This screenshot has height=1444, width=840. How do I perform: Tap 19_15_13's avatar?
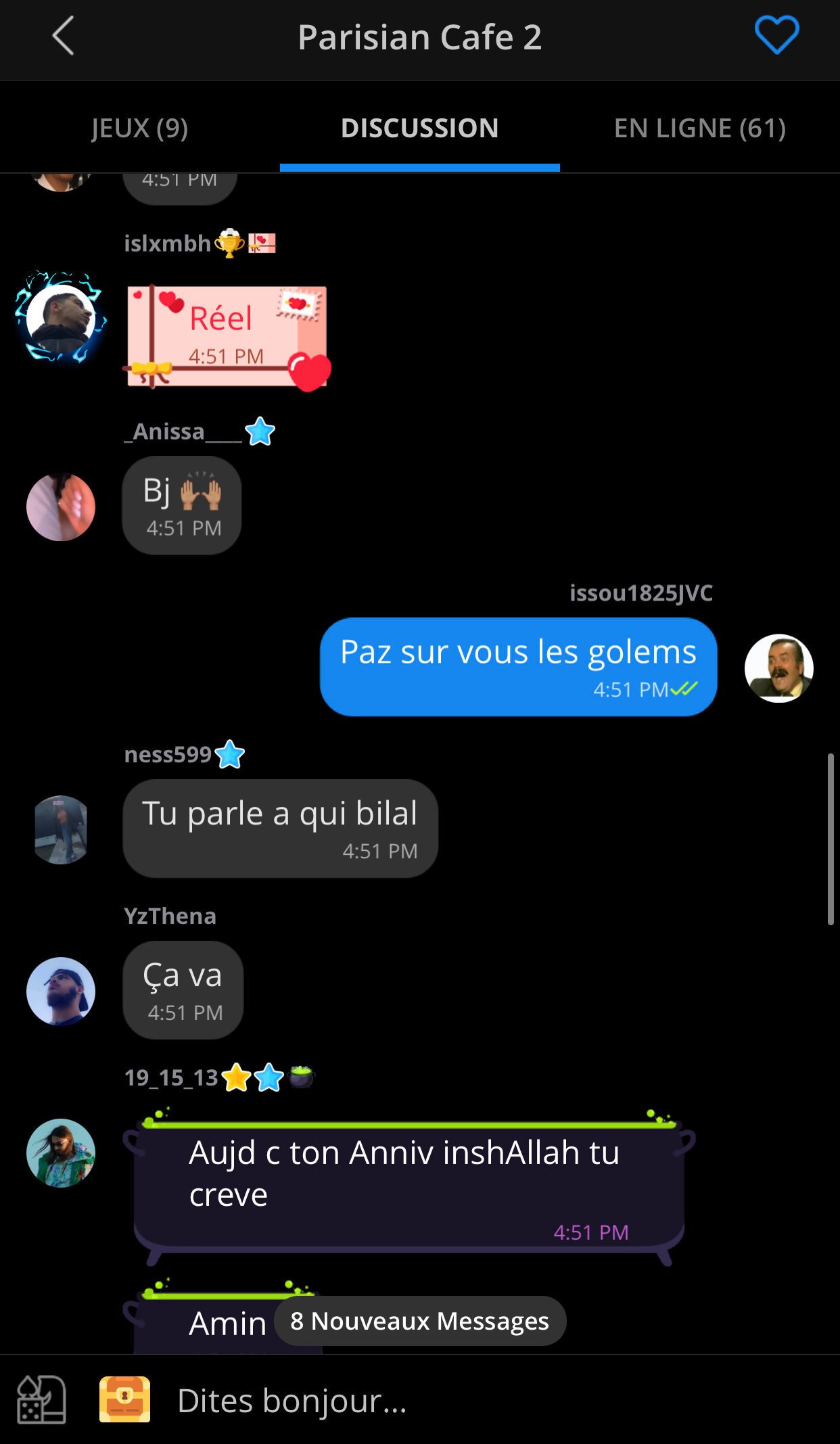click(x=61, y=1152)
